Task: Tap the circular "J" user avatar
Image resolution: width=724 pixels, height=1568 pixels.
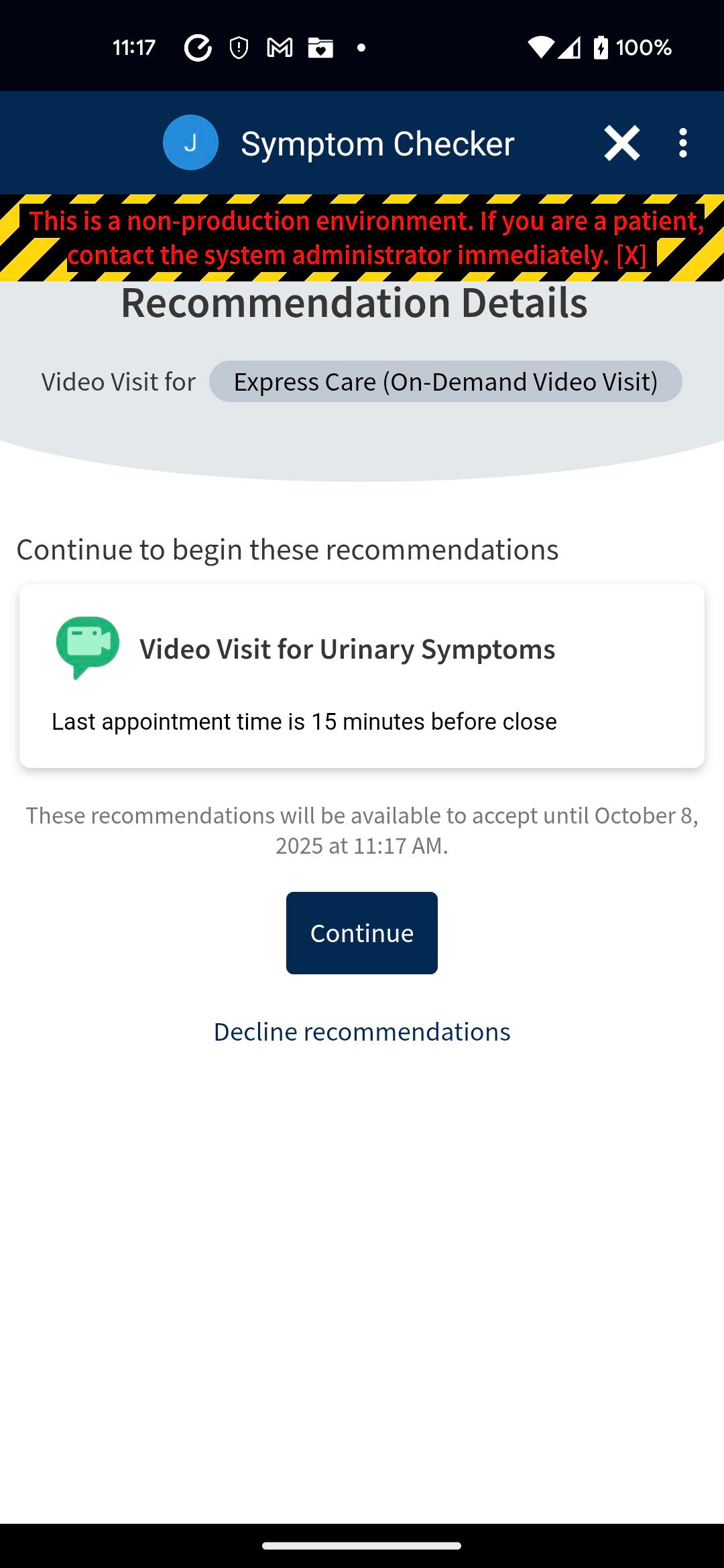Action: 190,142
